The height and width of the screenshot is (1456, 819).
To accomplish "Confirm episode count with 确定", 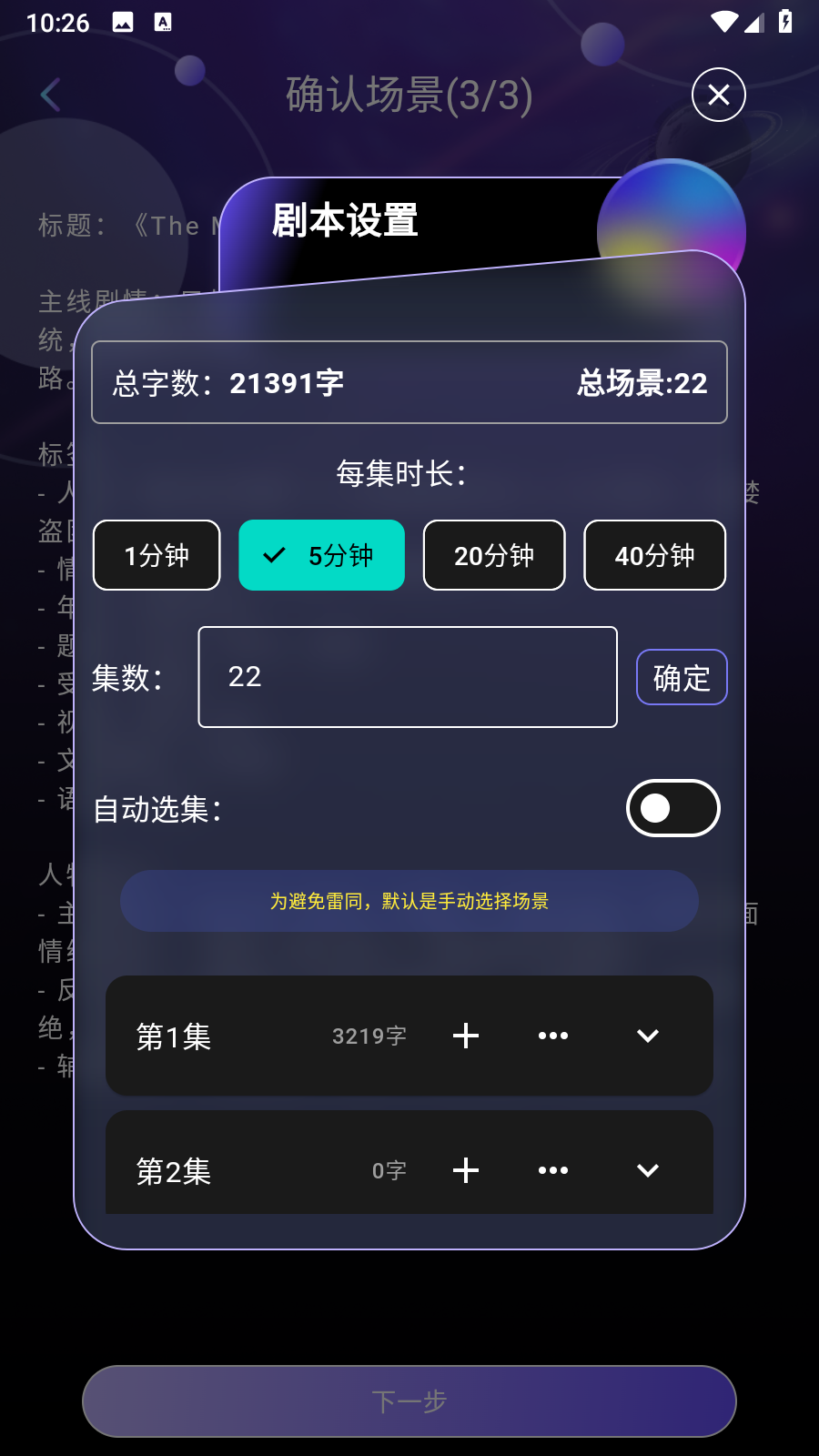I will tap(682, 677).
